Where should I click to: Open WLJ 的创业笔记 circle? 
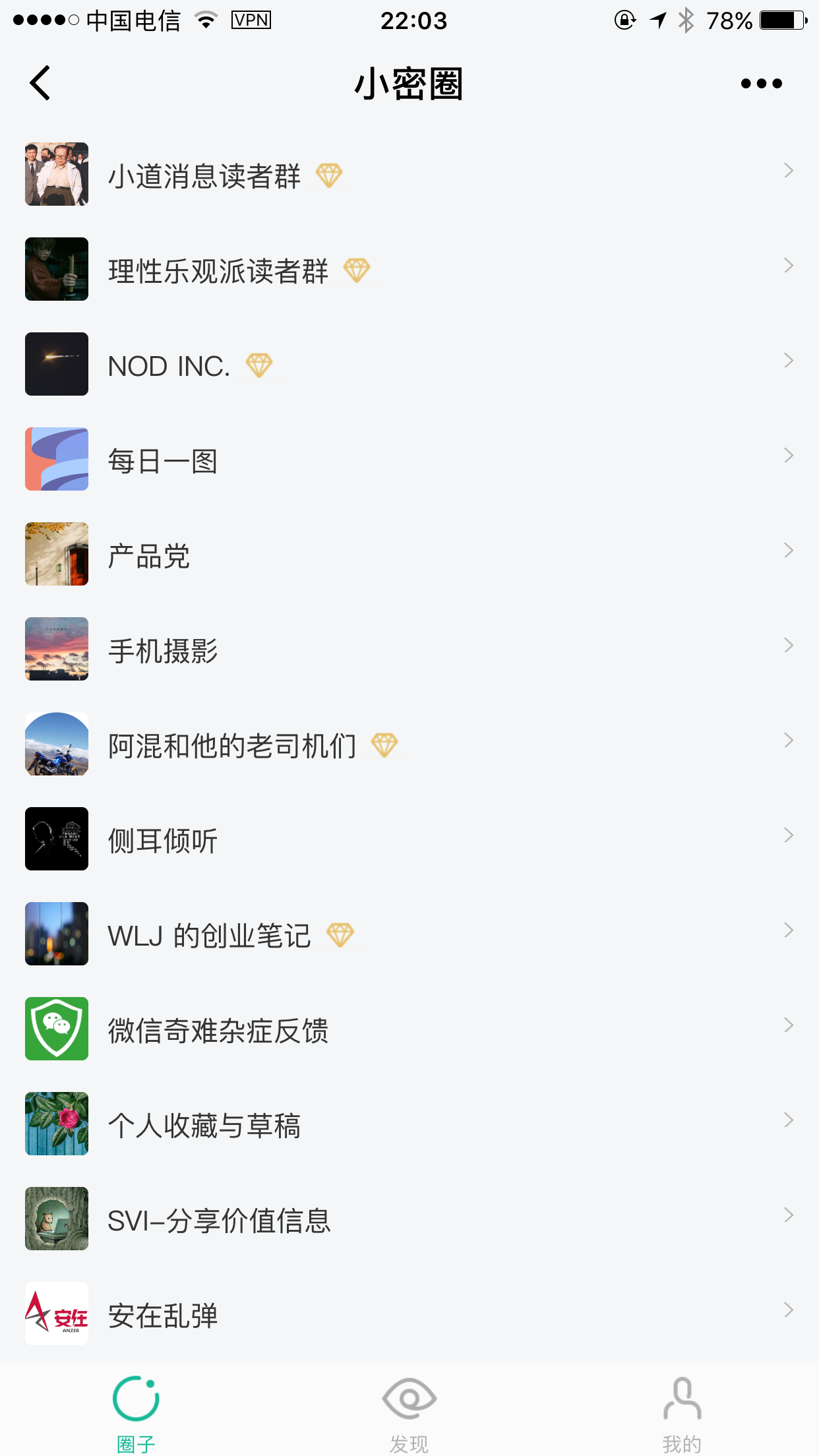coord(209,935)
